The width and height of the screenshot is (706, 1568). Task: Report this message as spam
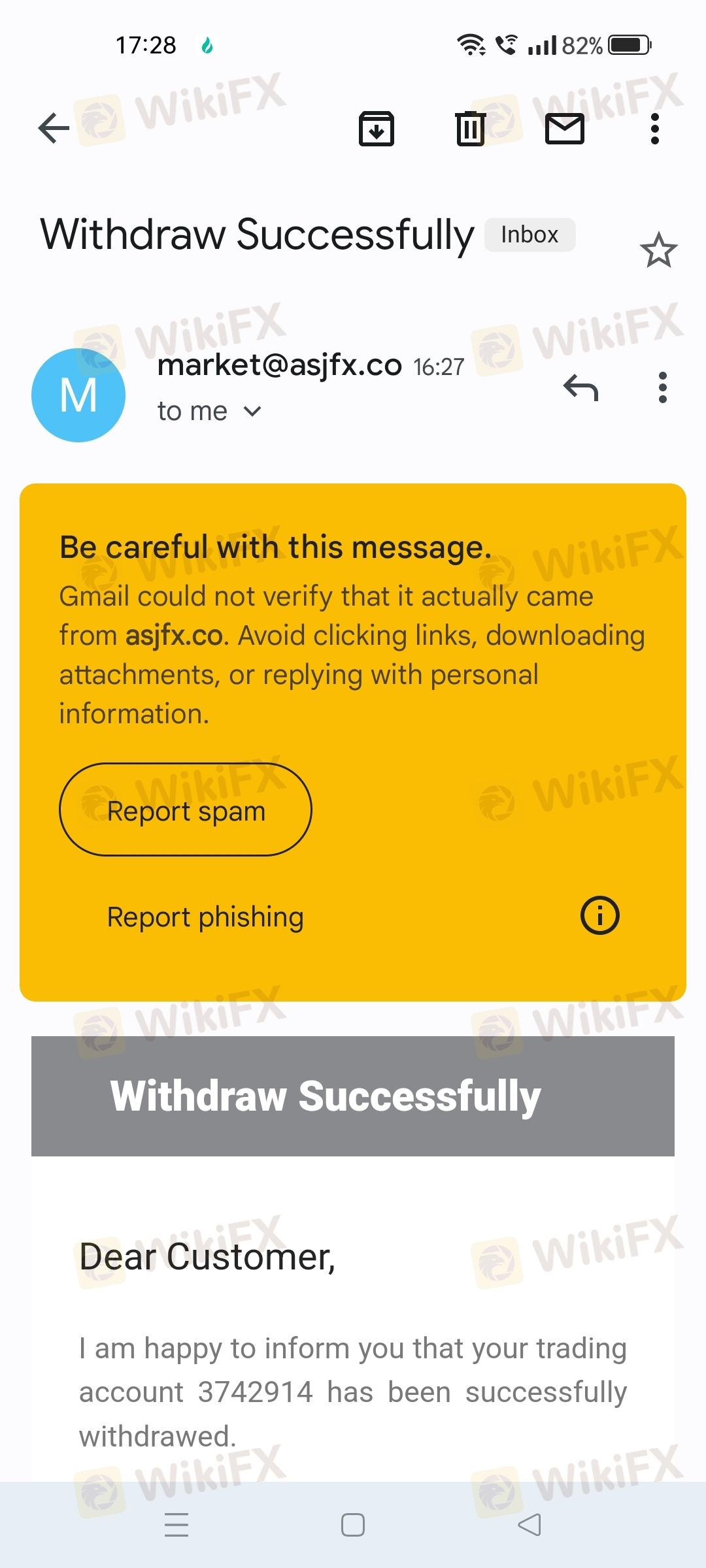tap(186, 810)
